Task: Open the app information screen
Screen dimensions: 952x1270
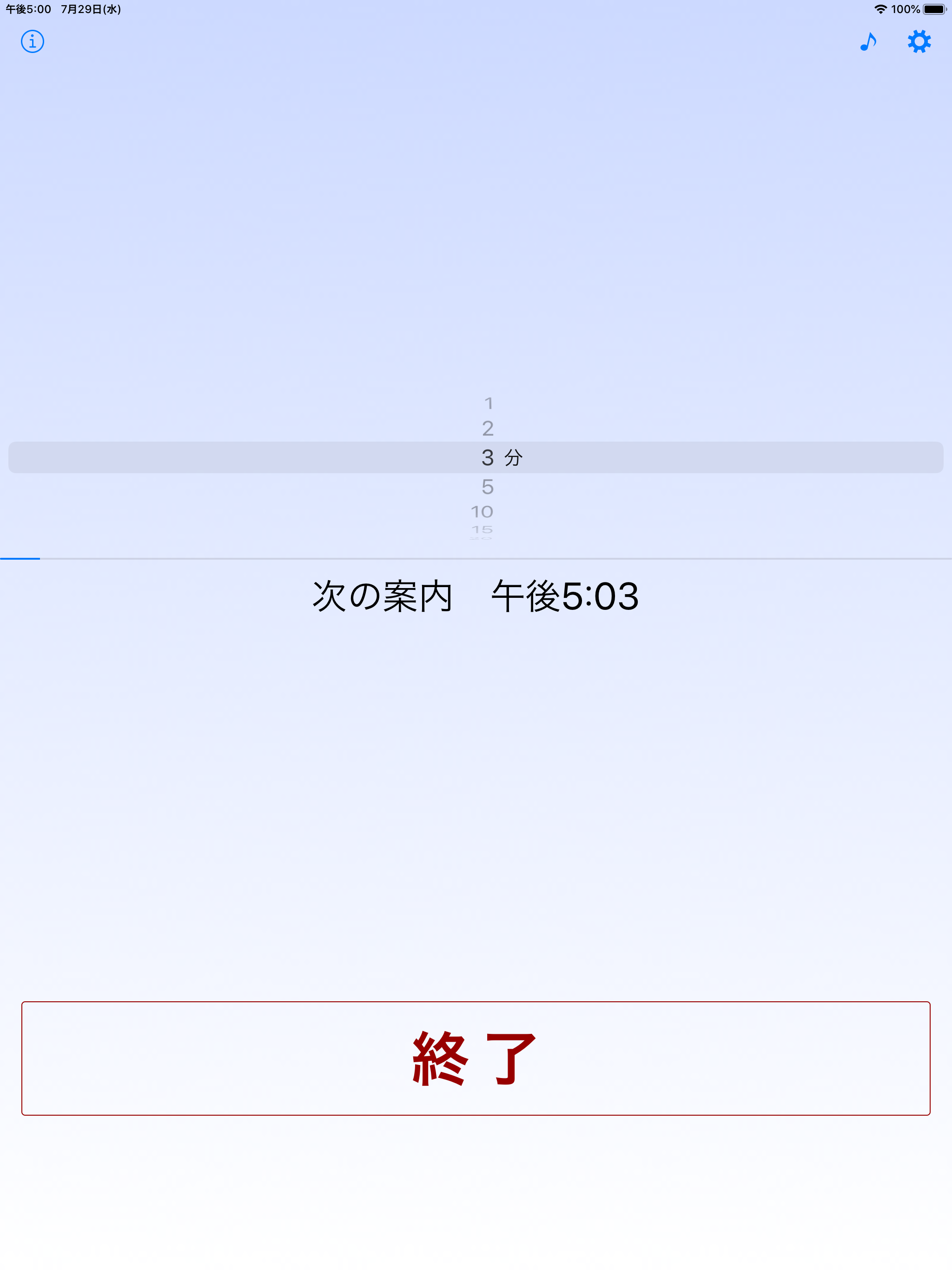Action: (33, 41)
